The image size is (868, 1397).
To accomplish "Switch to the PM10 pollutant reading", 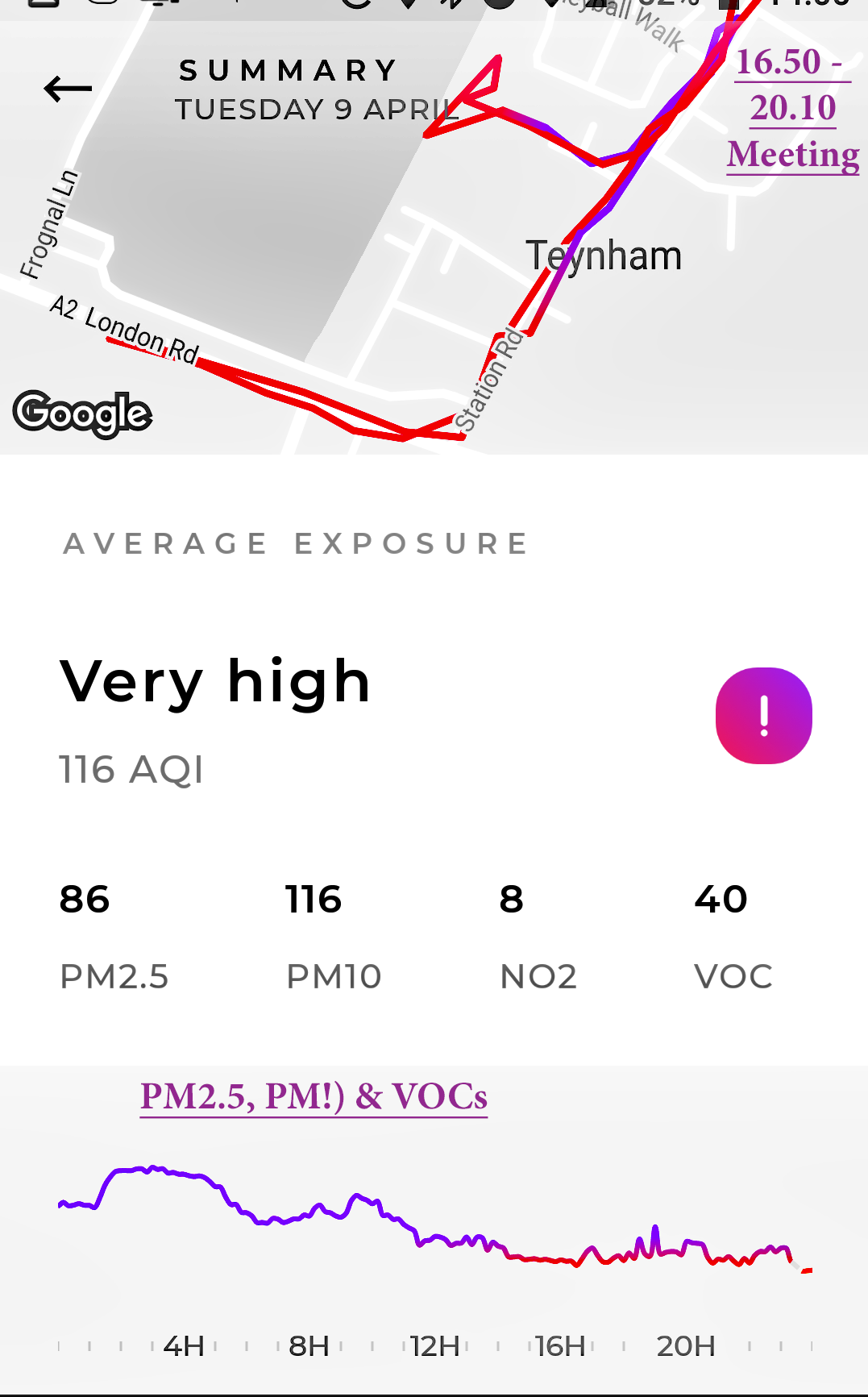I will [333, 935].
